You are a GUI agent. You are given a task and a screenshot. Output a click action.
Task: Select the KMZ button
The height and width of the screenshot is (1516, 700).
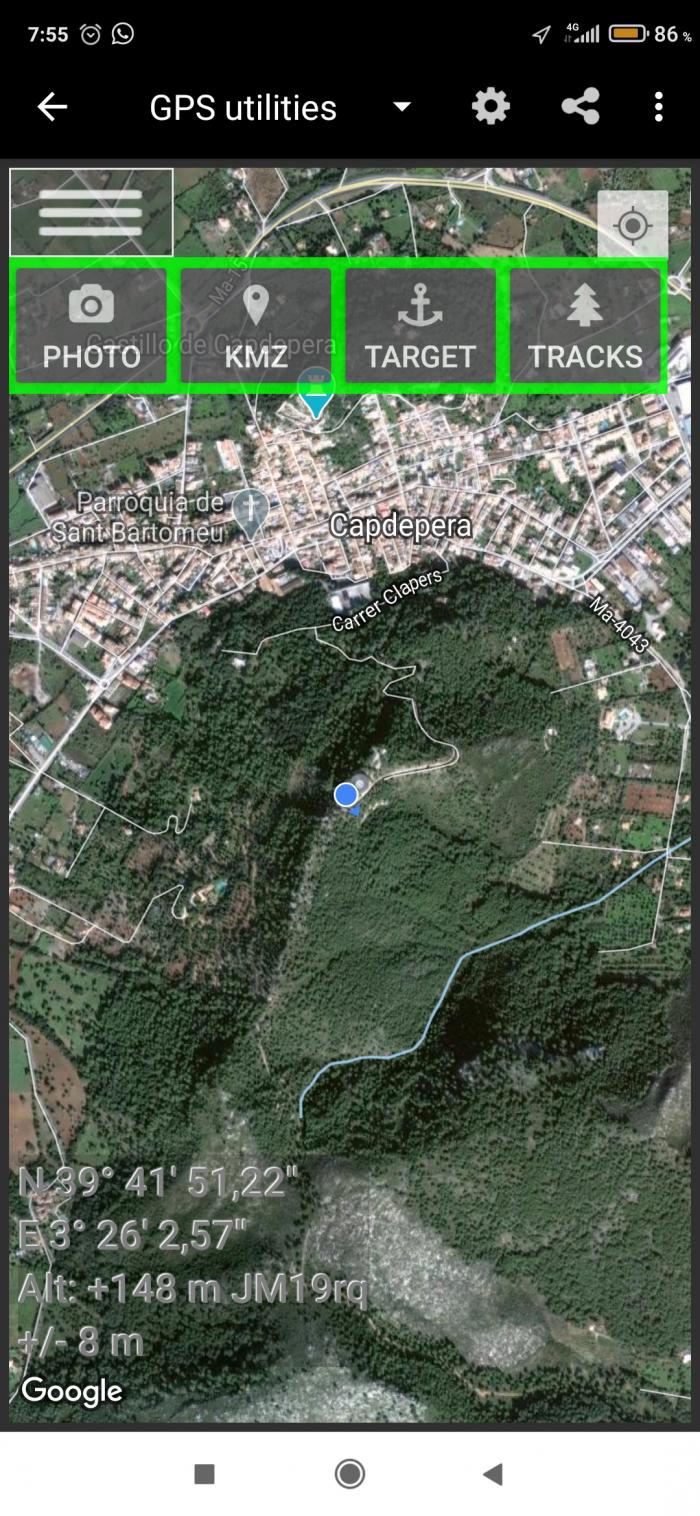(256, 325)
